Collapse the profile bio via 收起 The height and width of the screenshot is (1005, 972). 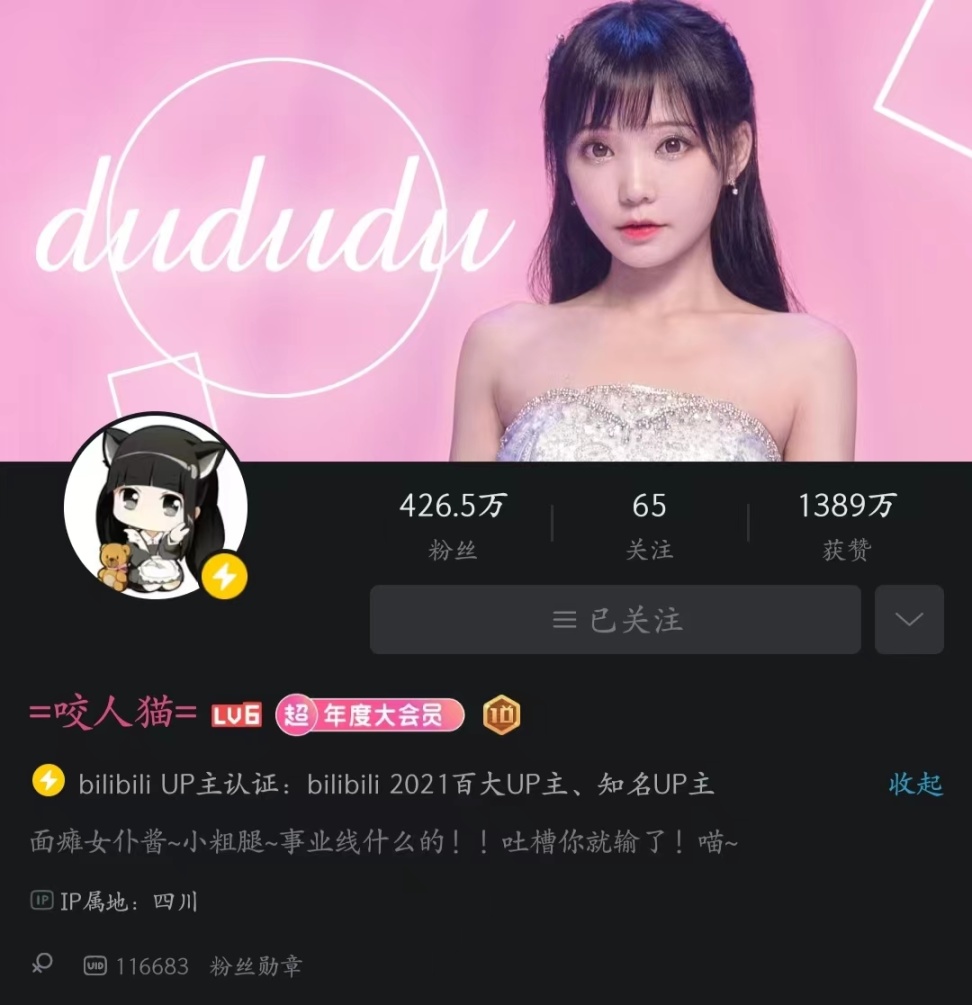point(915,784)
